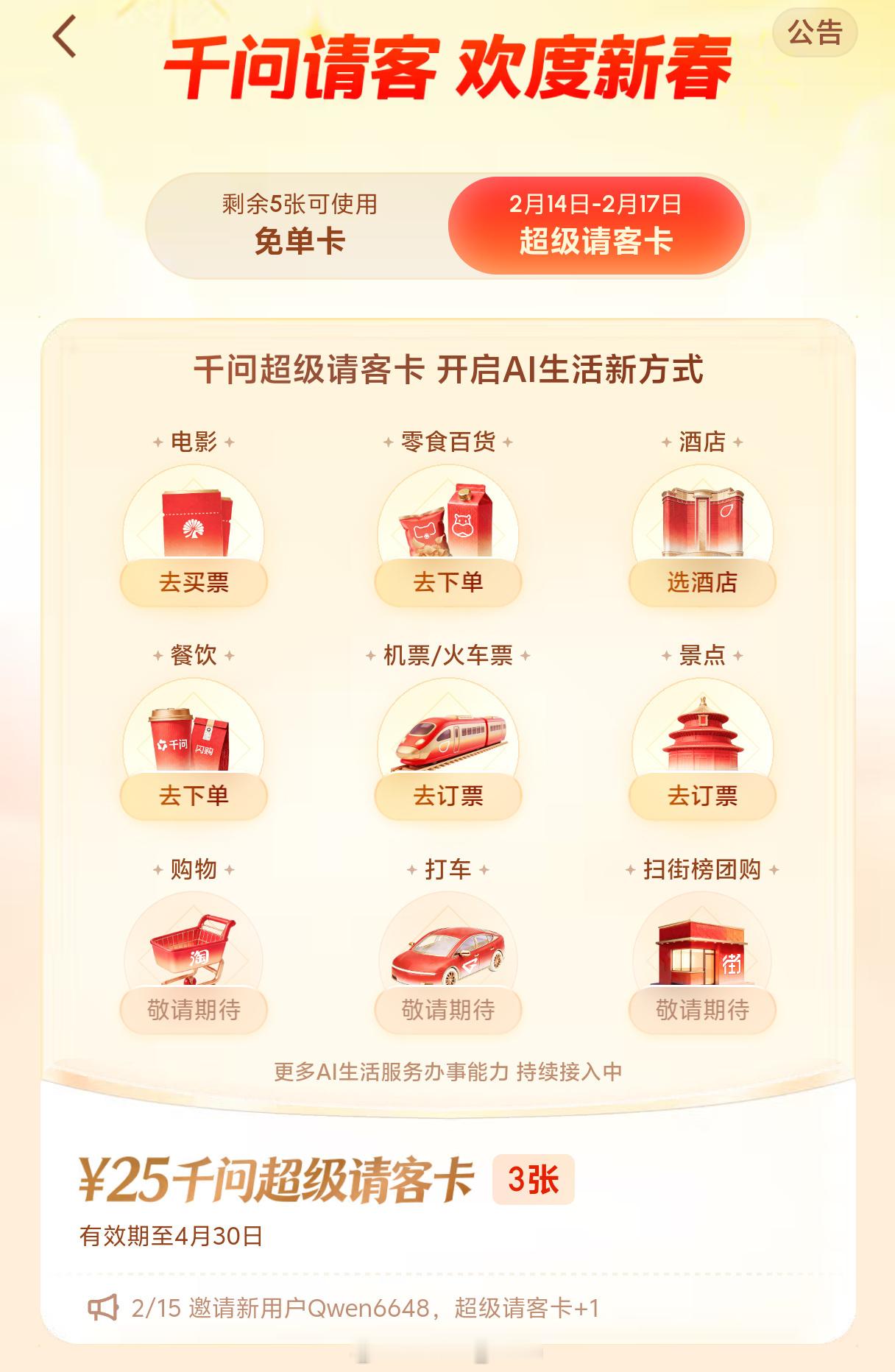Image resolution: width=895 pixels, height=1372 pixels.
Task: Select the red train icon under 机票/火车票
Action: click(x=447, y=736)
